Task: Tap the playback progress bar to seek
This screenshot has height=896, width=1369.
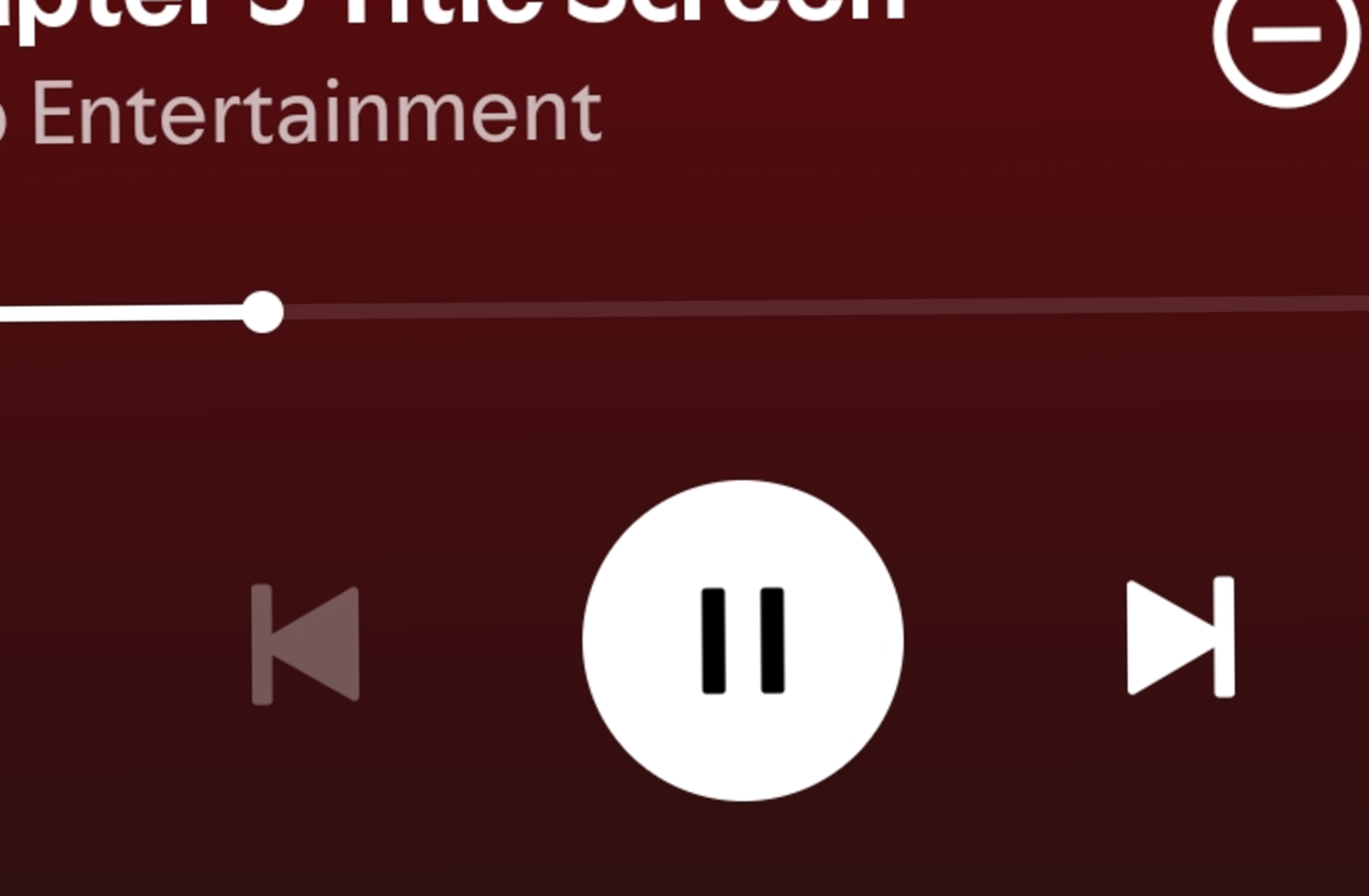Action: point(747,308)
